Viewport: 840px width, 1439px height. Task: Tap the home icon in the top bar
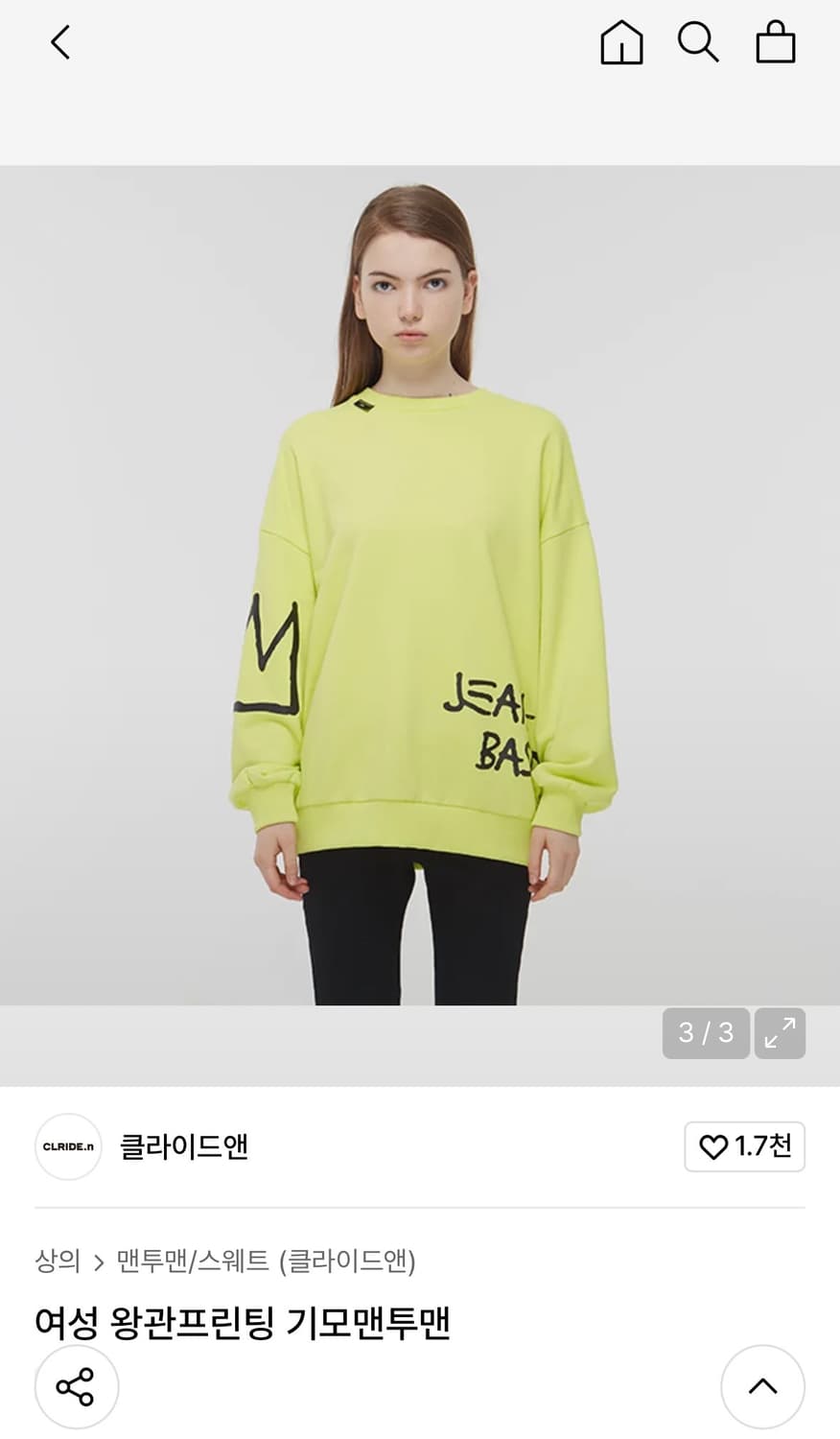[x=620, y=42]
